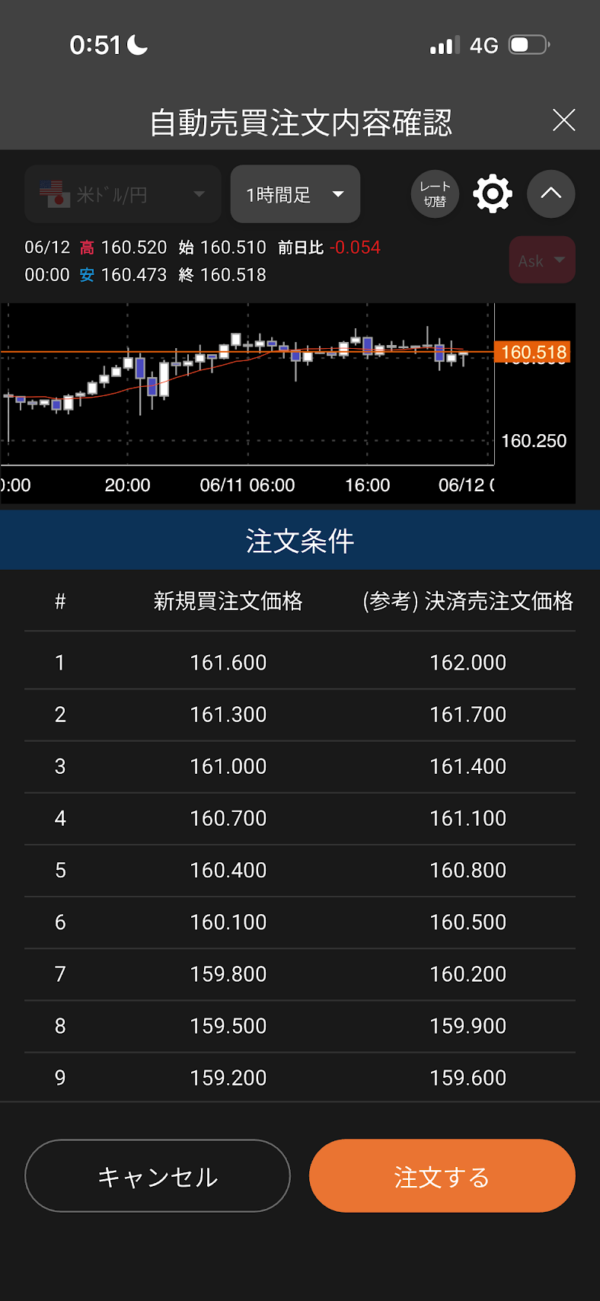Image resolution: width=600 pixels, height=1301 pixels.
Task: Open the 1時間足 timeframe dropdown
Action: pyautogui.click(x=295, y=194)
